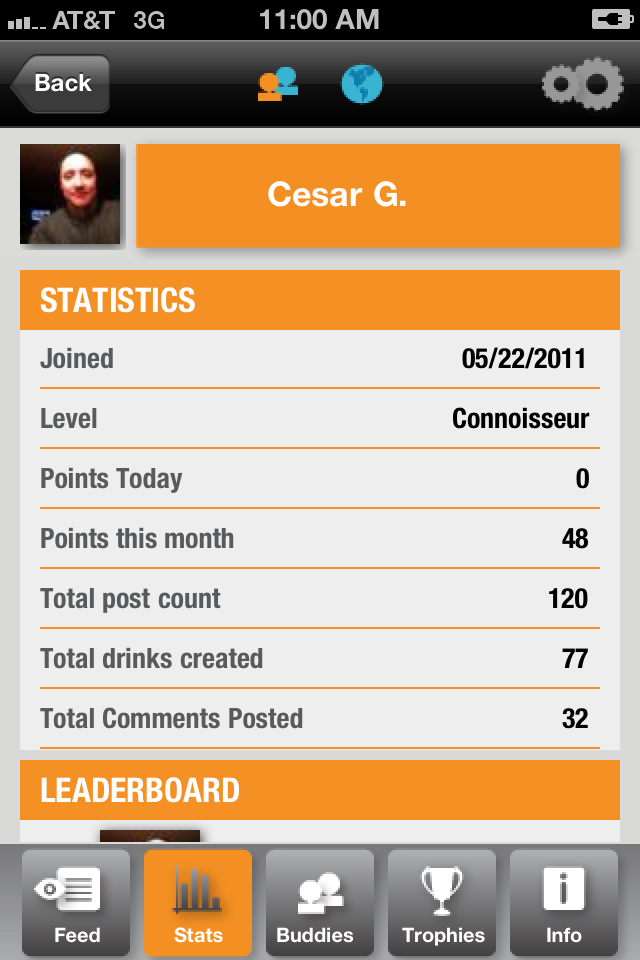Select the Stats tab

coord(198,902)
